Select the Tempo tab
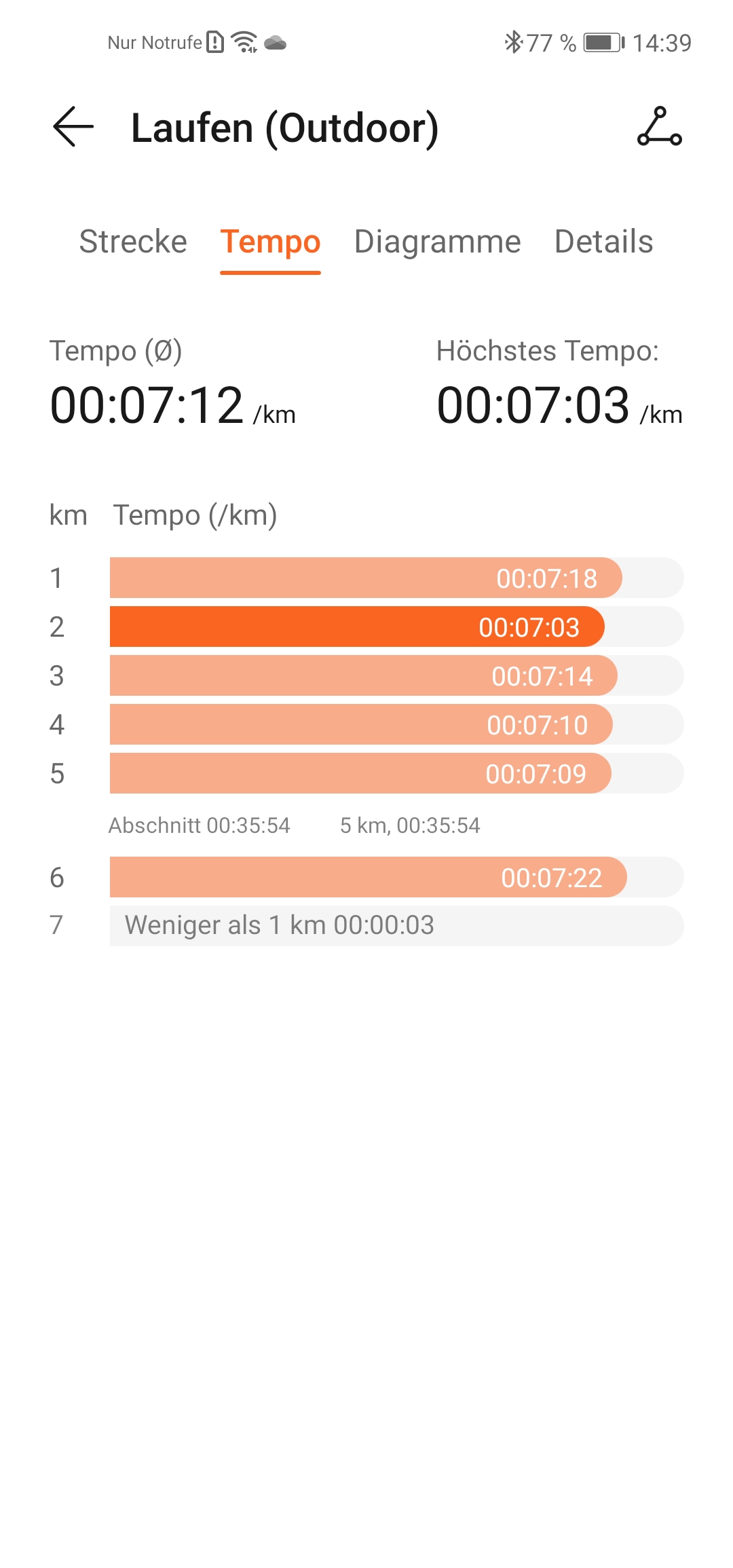The width and height of the screenshot is (733, 1568). (270, 242)
